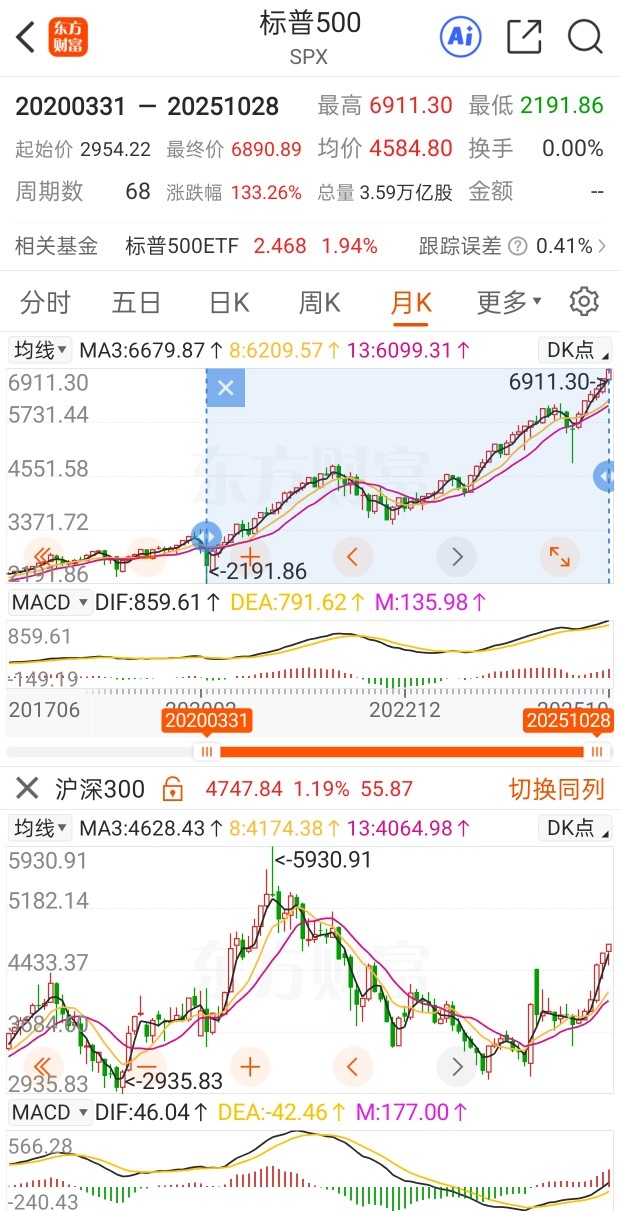Image resolution: width=620 pixels, height=1211 pixels.
Task: Tap the 20200331 start date slider handle
Action: pos(207,752)
